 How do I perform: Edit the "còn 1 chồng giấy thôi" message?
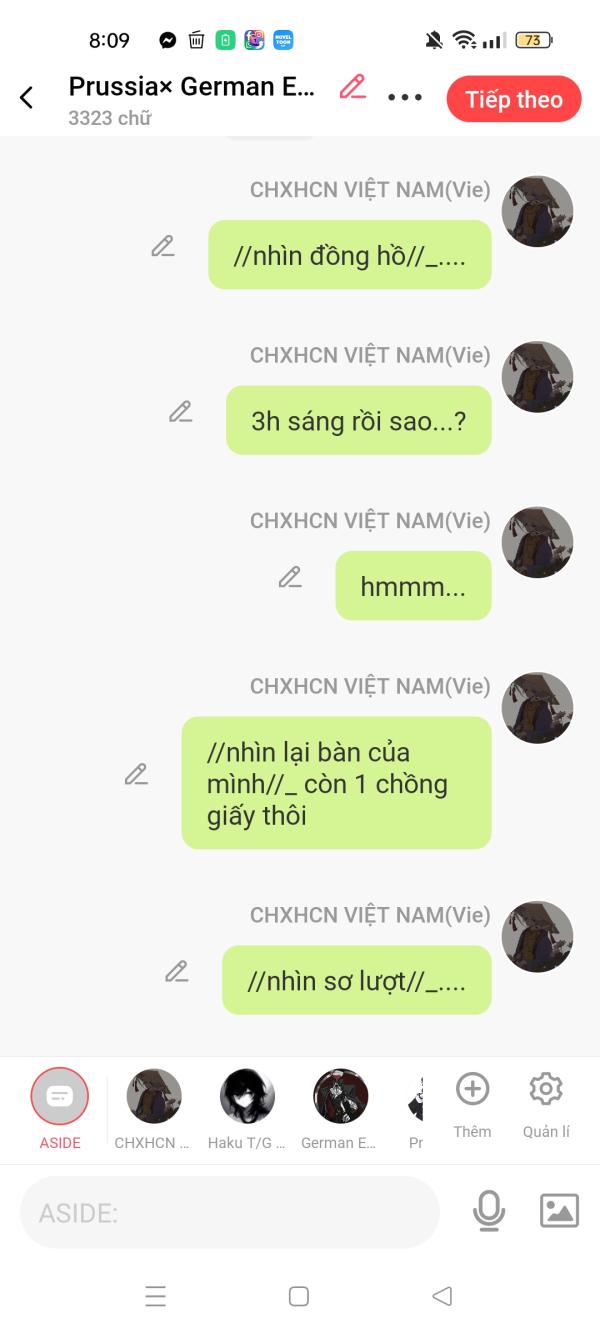137,774
